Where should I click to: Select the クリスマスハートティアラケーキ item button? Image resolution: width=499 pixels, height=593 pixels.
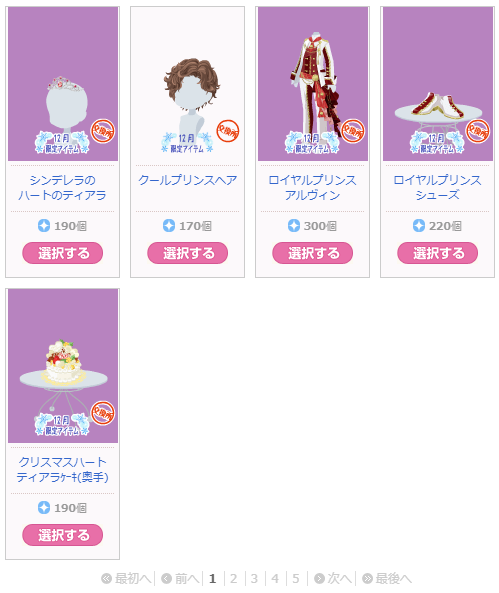pos(62,535)
